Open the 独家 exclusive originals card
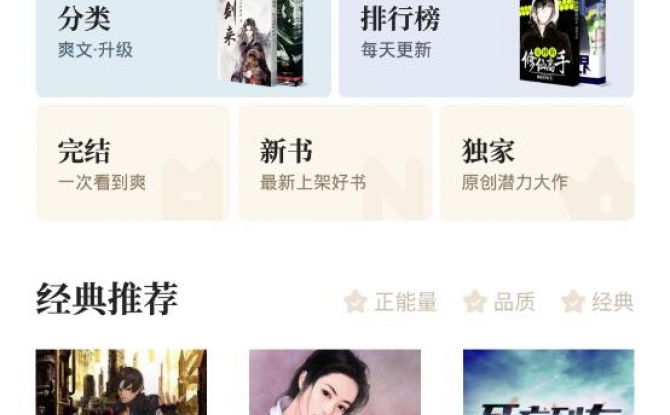Viewport: 670px width, 415px height. tap(537, 163)
